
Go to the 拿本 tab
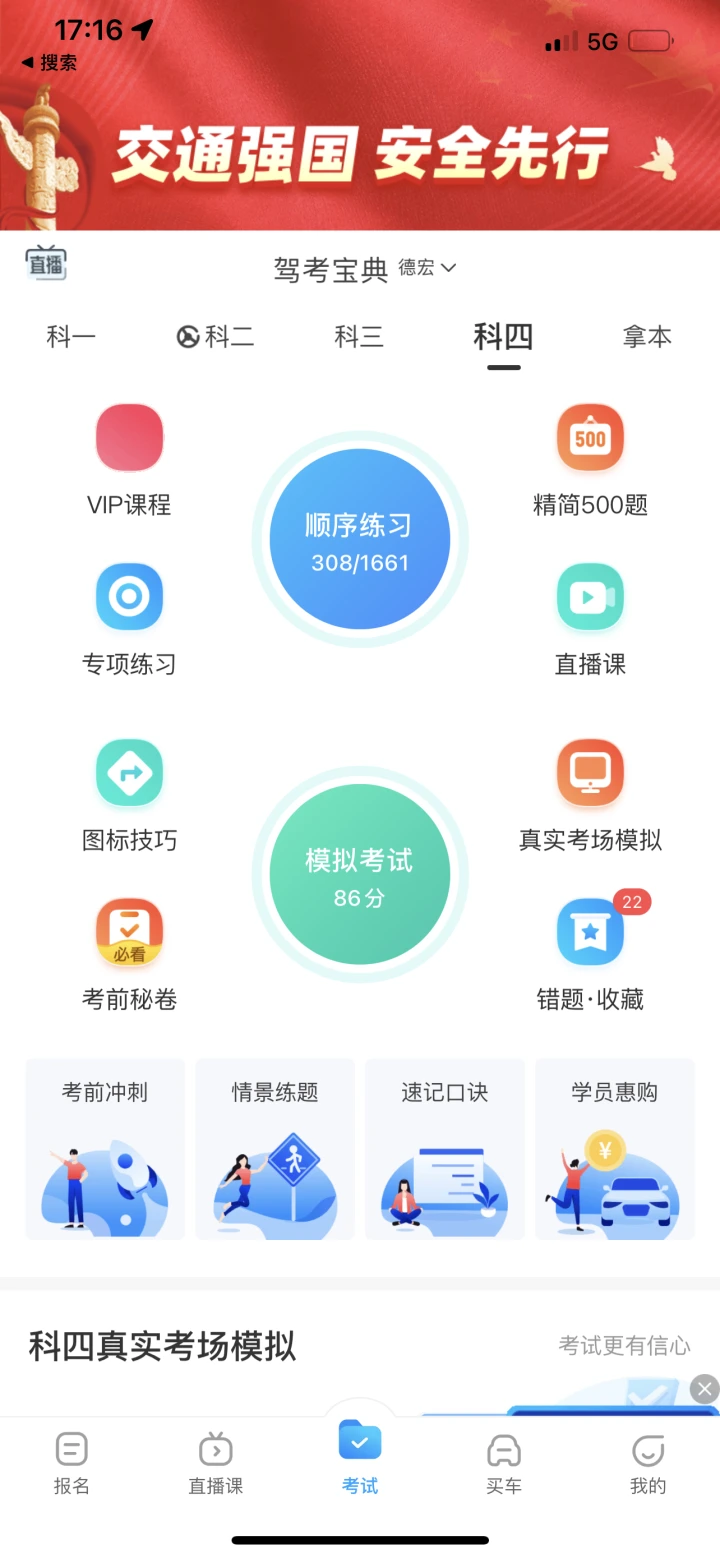(x=647, y=337)
